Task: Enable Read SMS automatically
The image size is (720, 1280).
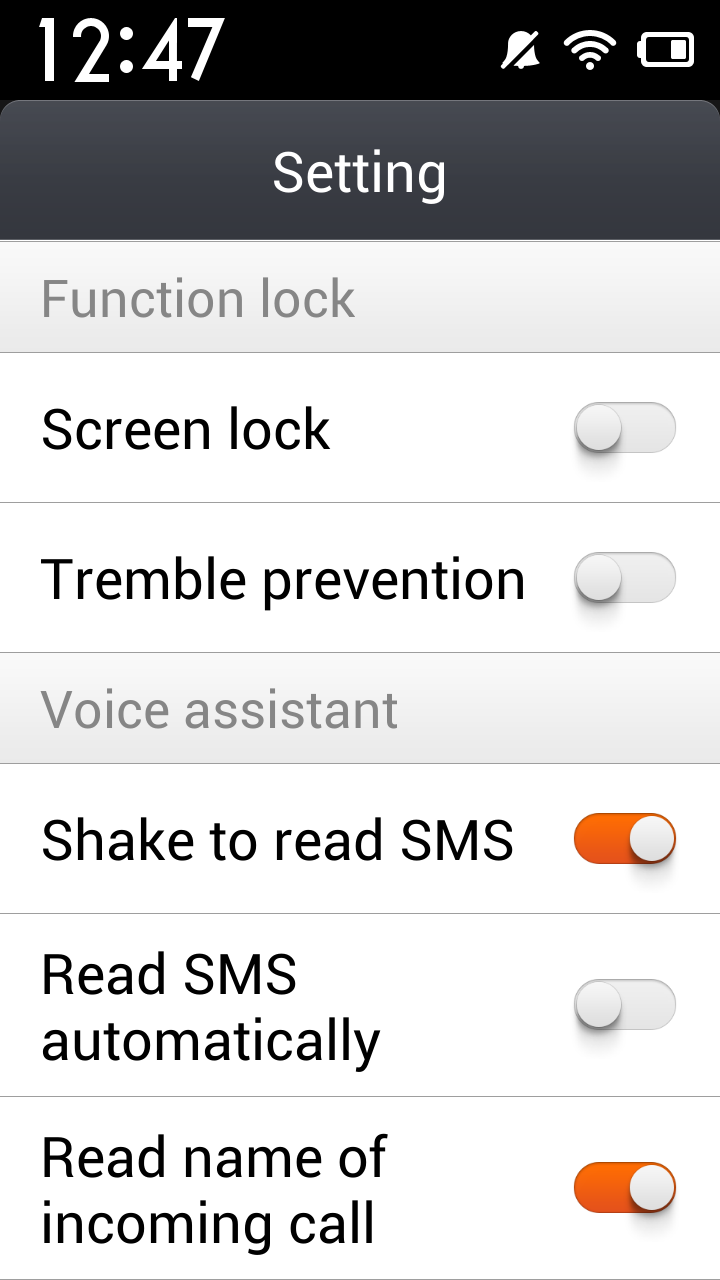Action: [x=625, y=1005]
